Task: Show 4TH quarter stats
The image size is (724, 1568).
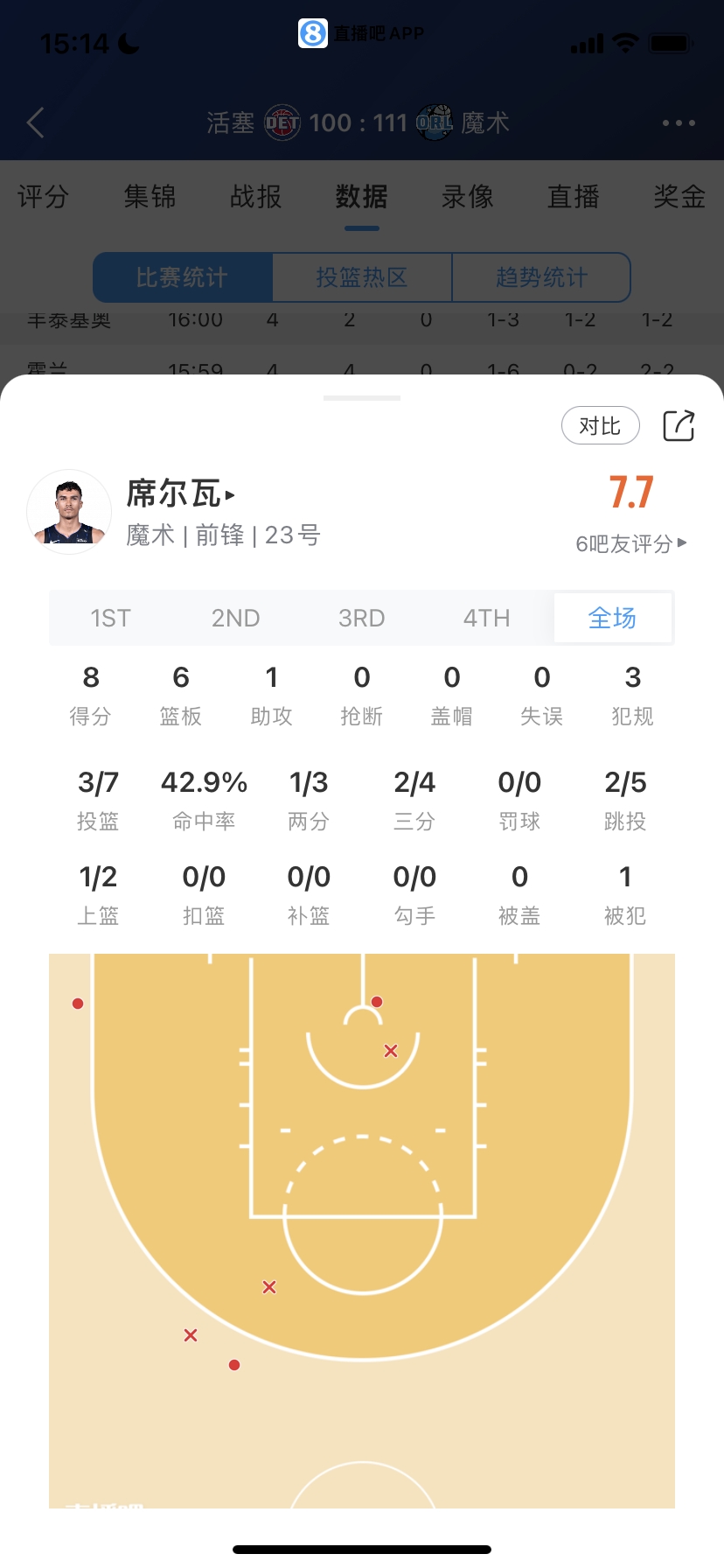Action: pyautogui.click(x=486, y=619)
